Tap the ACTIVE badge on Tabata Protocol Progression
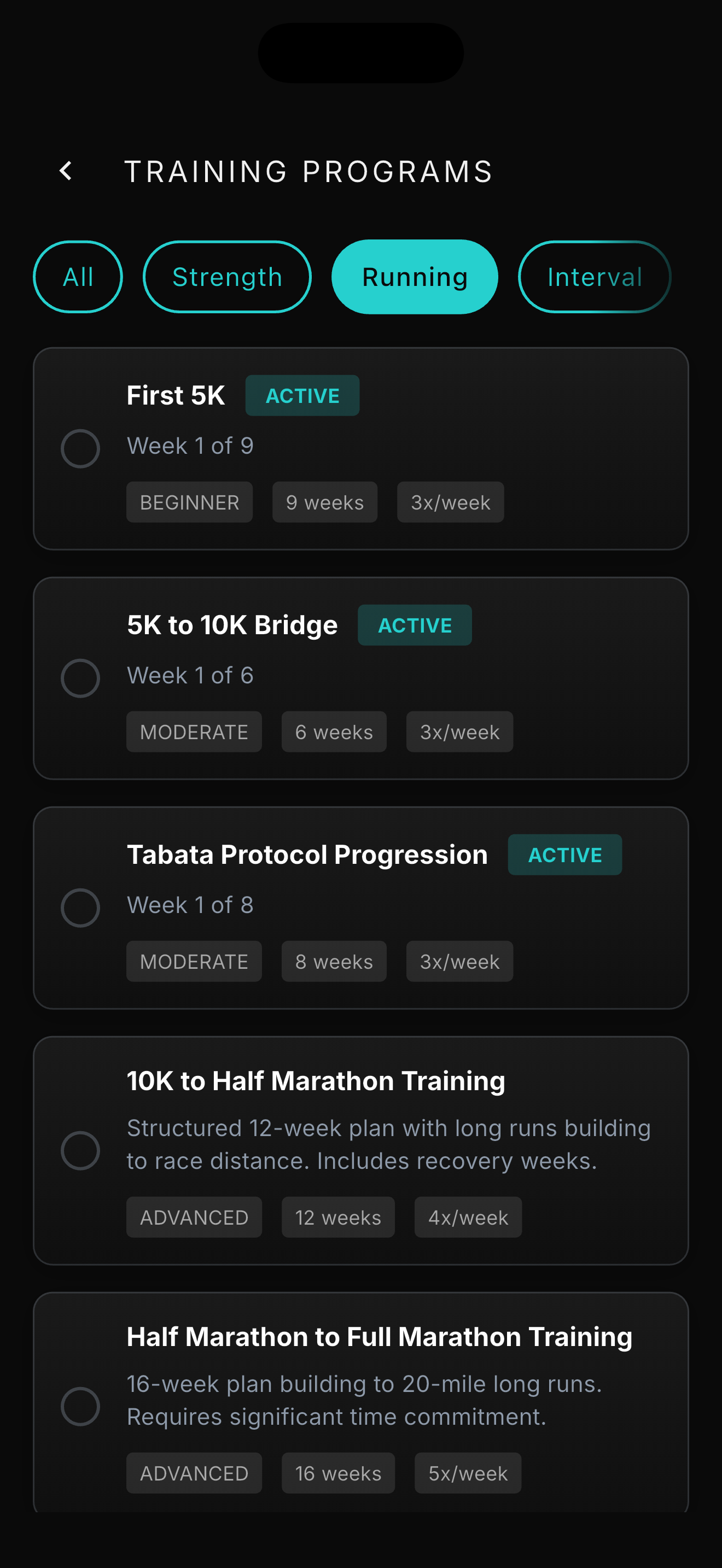 pyautogui.click(x=565, y=855)
